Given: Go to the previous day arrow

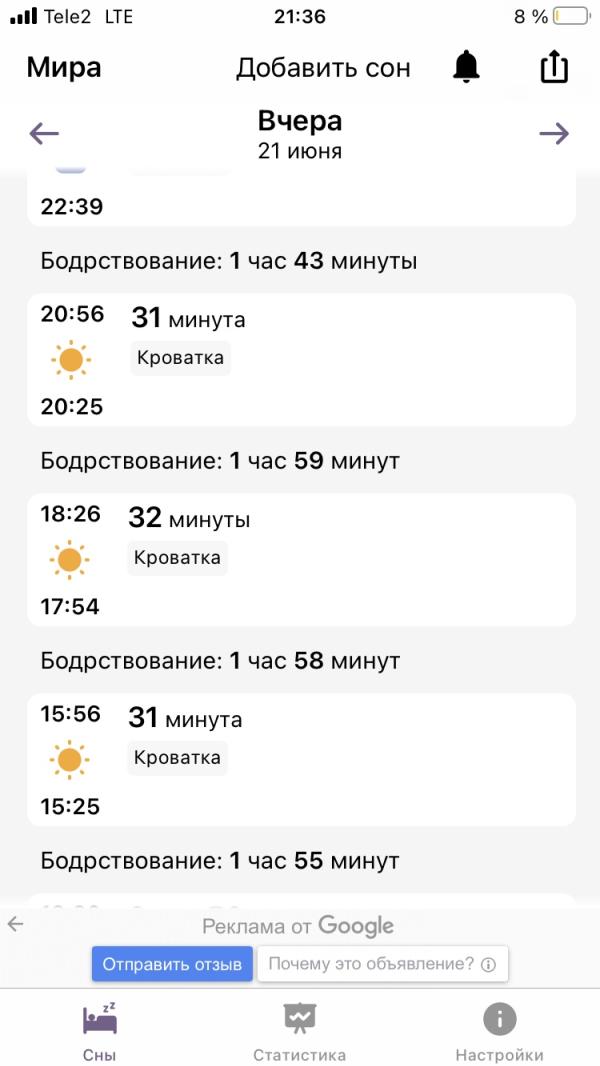Looking at the screenshot, I should pyautogui.click(x=44, y=134).
